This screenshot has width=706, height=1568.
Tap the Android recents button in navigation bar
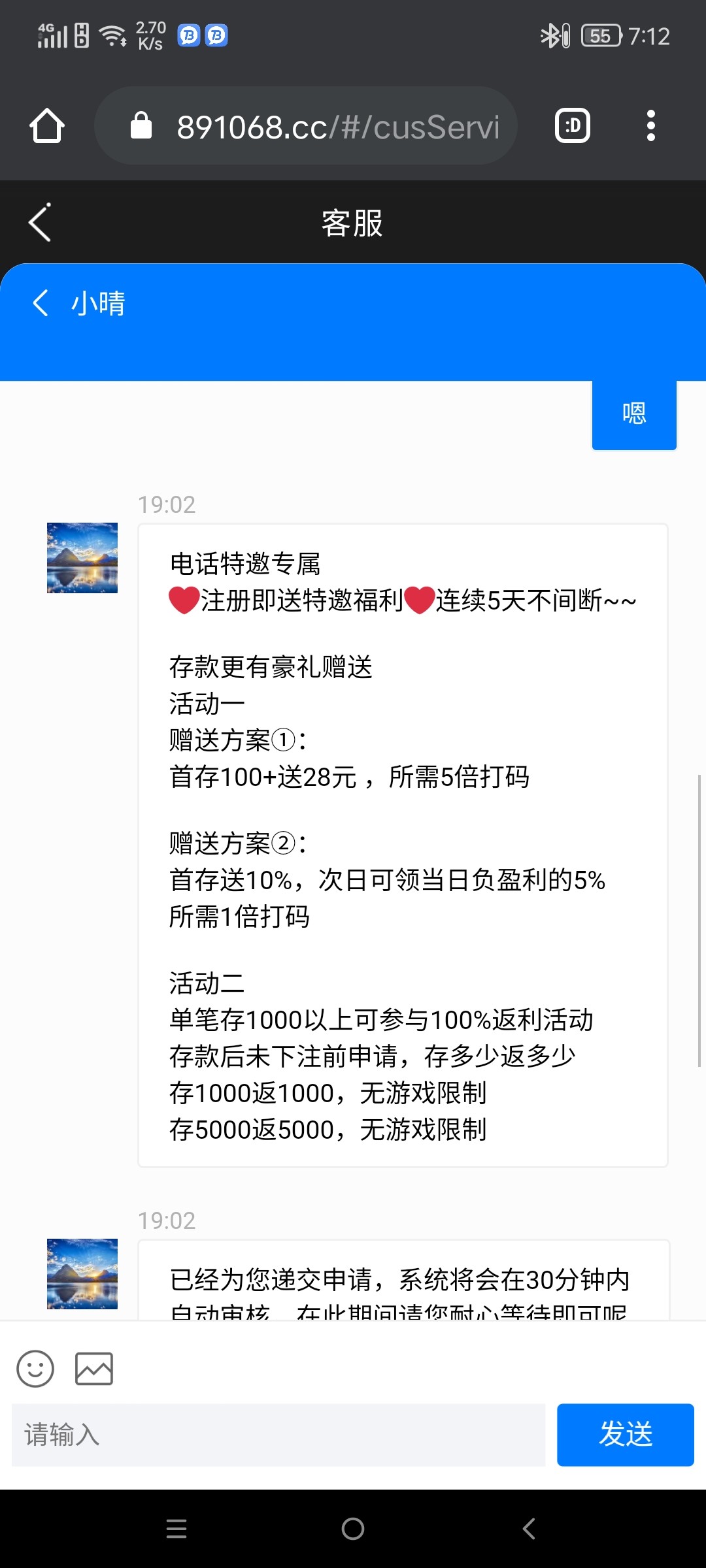[x=176, y=1529]
